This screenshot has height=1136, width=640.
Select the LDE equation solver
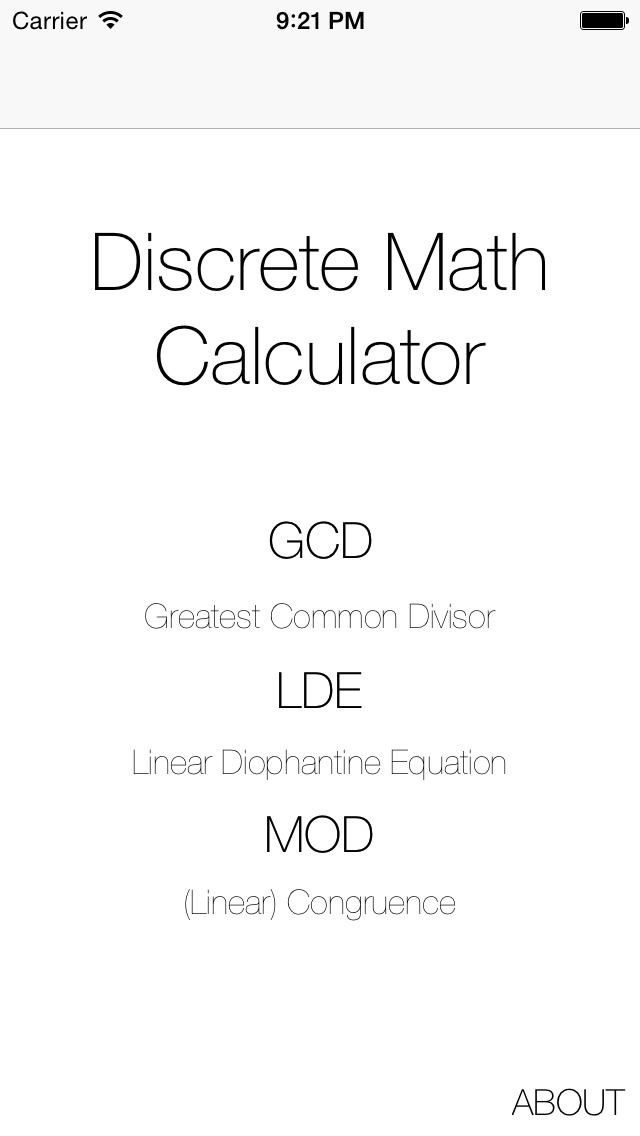[319, 691]
